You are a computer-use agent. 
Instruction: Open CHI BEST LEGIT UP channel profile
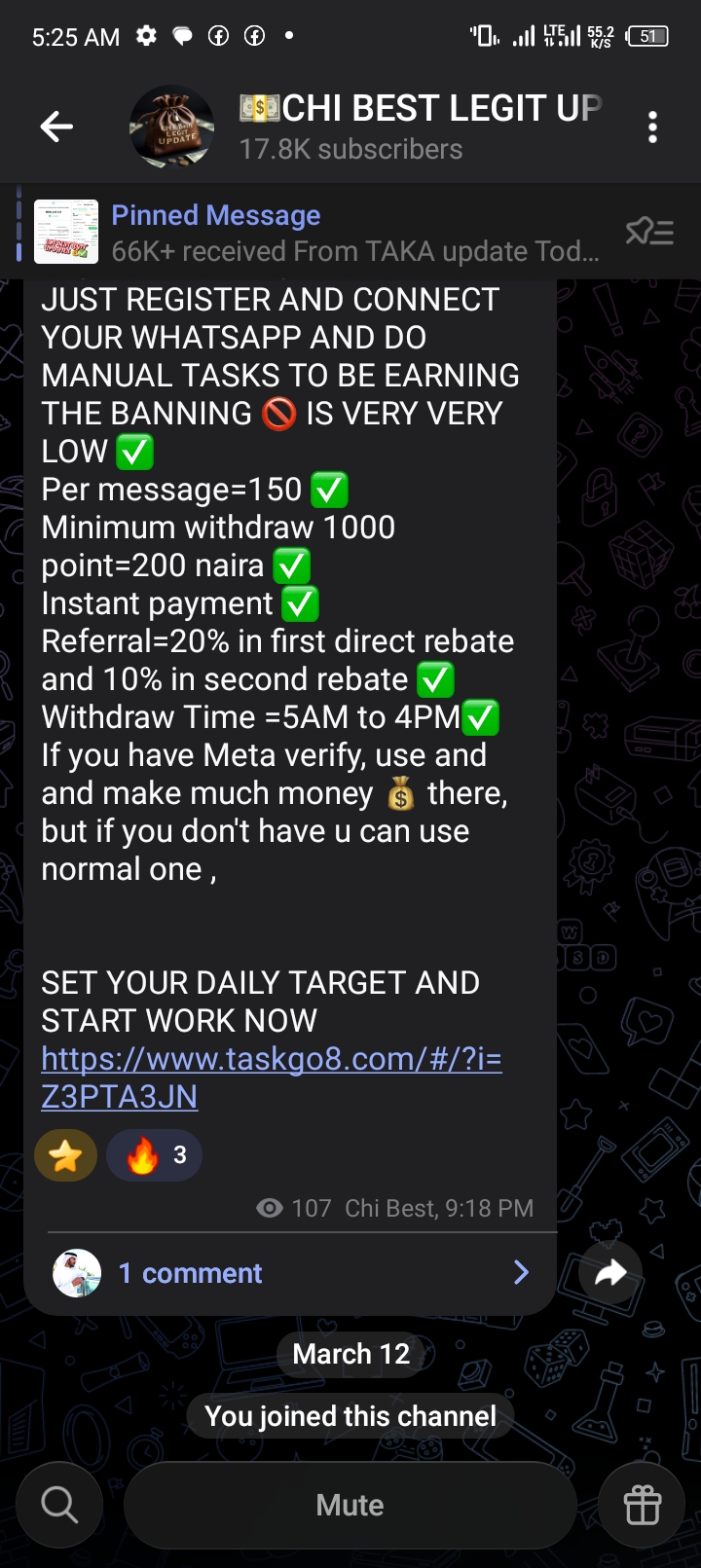tap(419, 127)
